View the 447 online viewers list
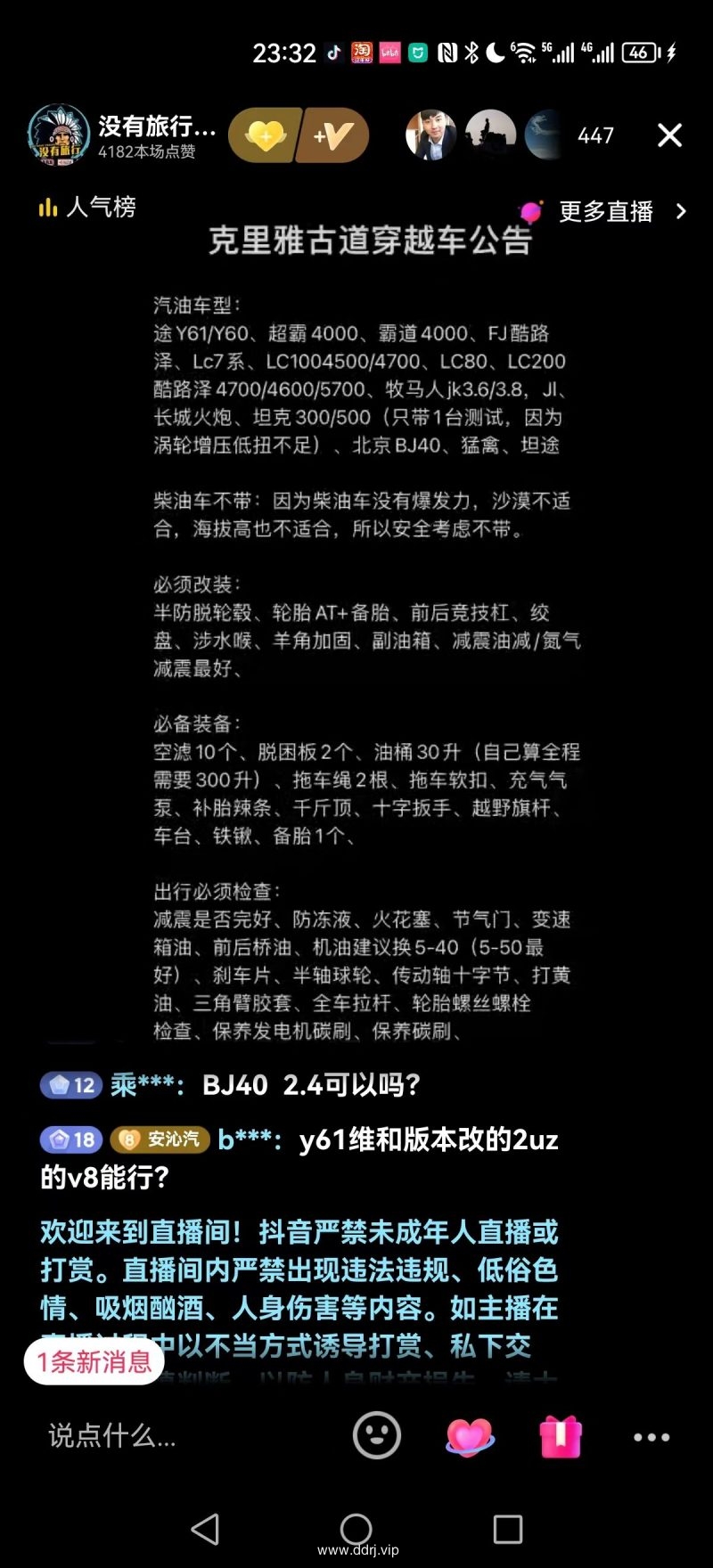The image size is (713, 1568). tap(595, 135)
